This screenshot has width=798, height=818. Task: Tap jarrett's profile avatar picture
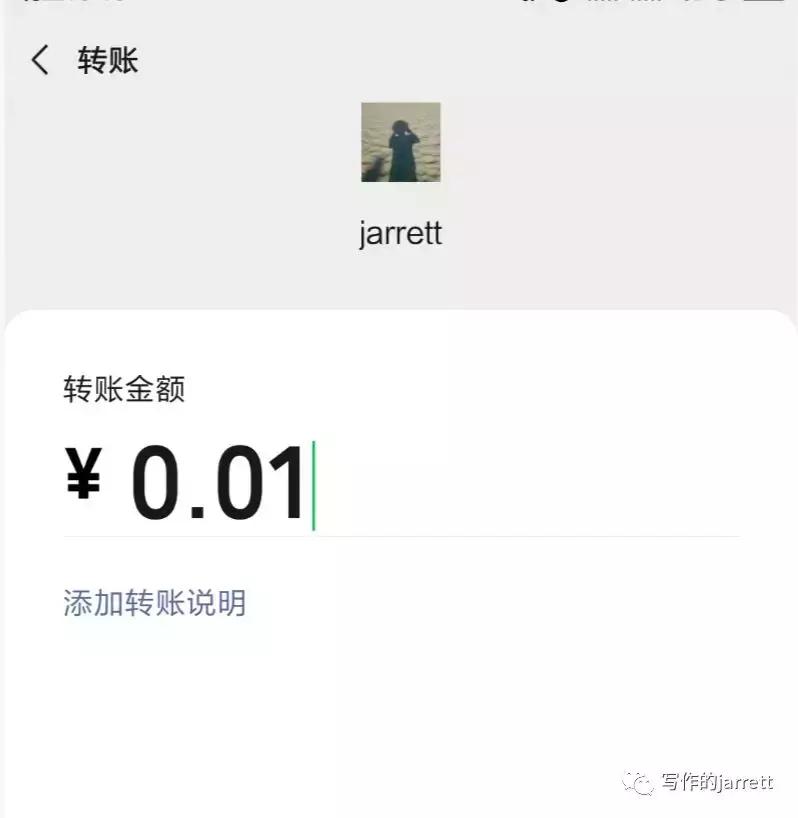[399, 143]
